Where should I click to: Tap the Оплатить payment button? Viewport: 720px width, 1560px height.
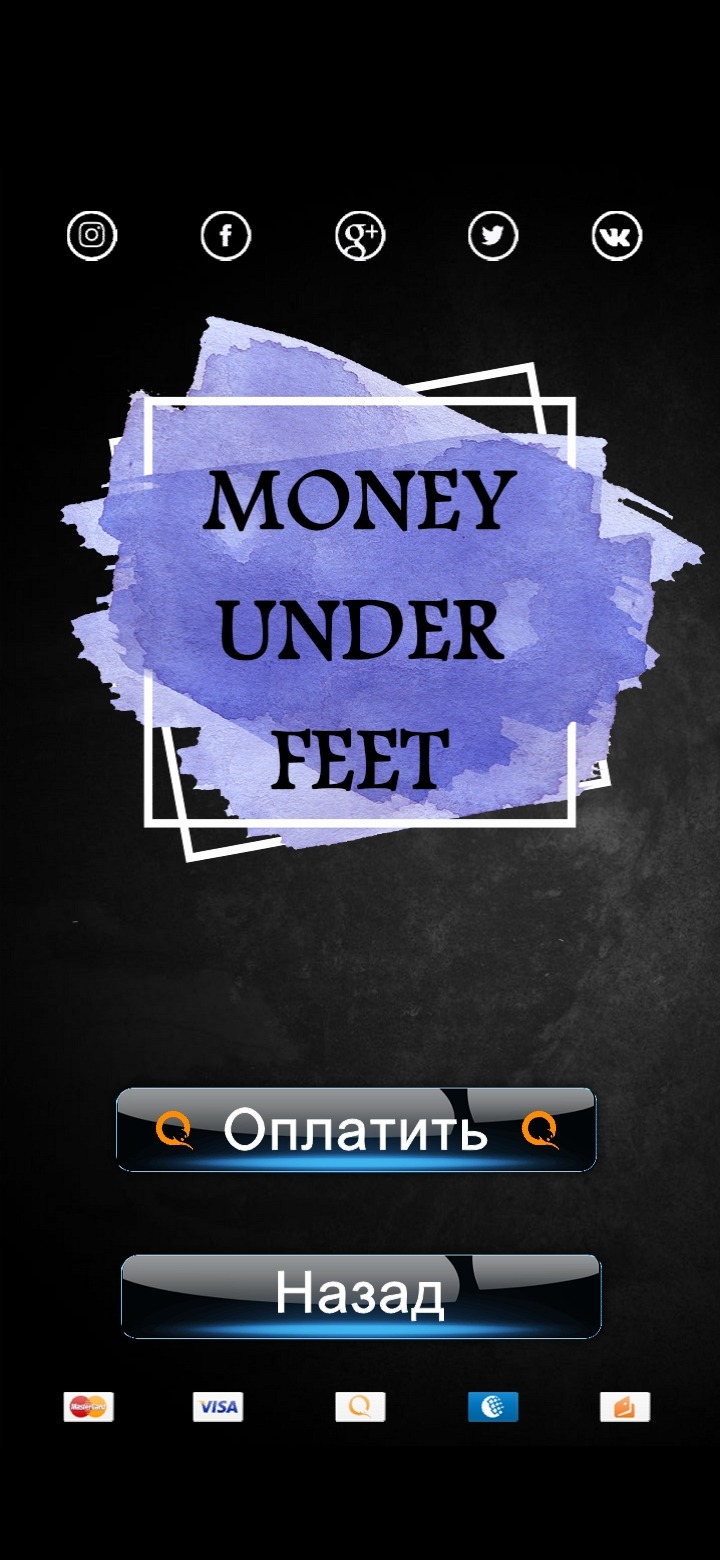(x=356, y=1130)
